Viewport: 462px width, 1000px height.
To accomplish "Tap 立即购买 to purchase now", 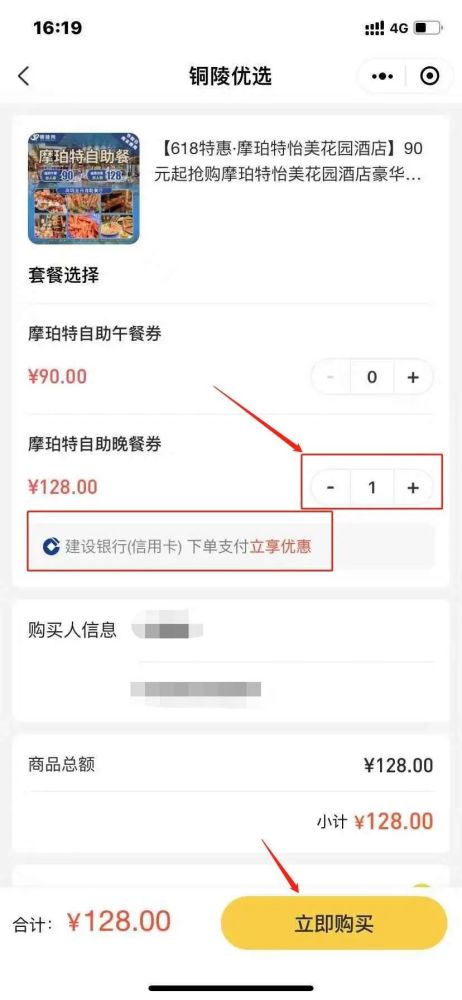I will [x=334, y=923].
